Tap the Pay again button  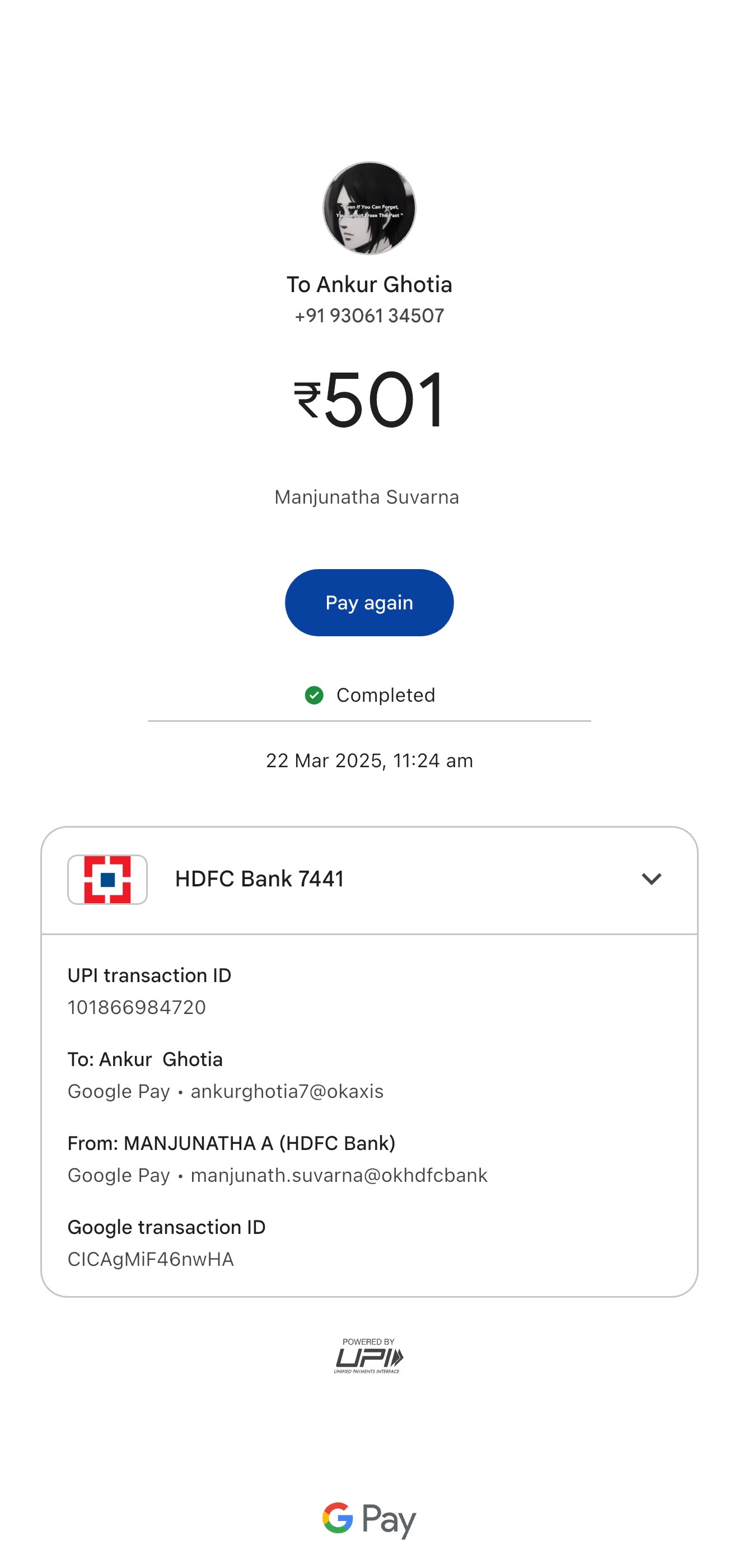(369, 603)
